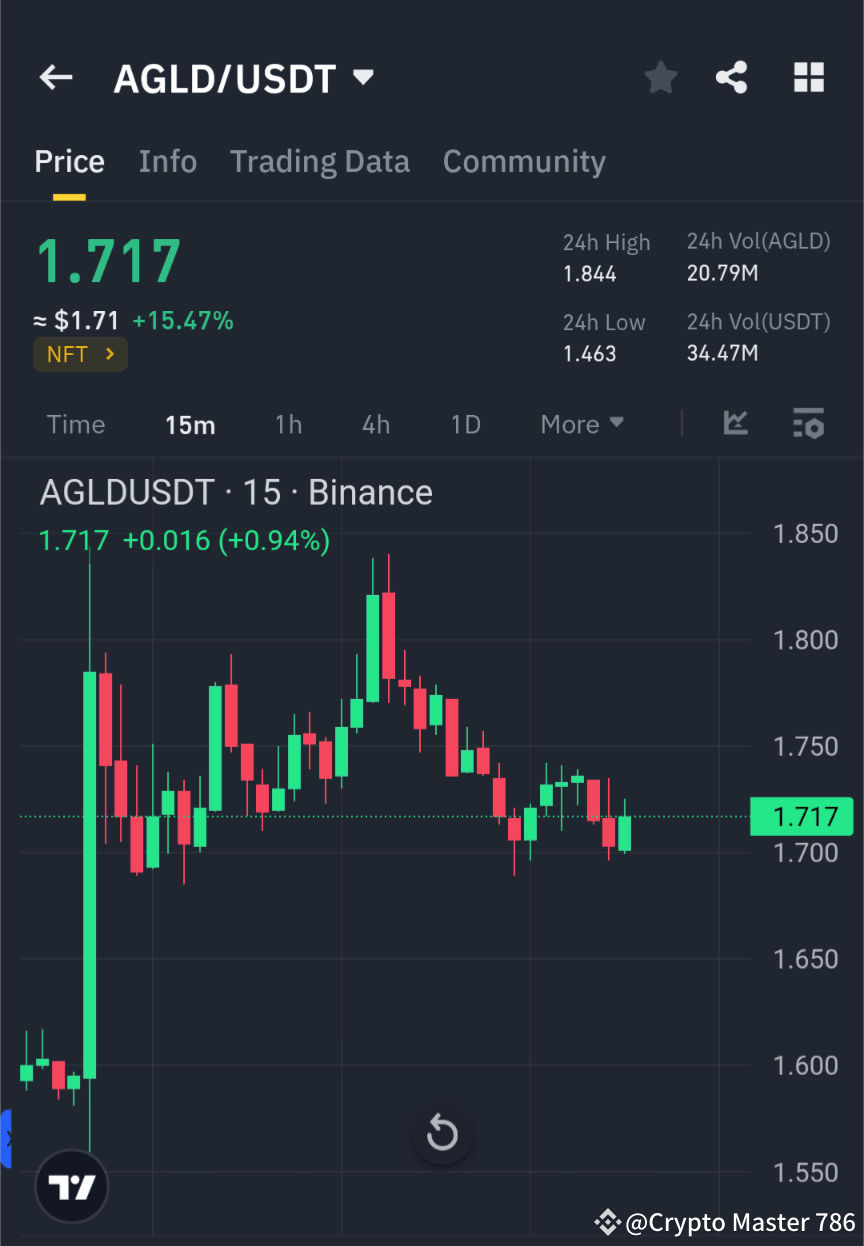Select the 4h interval option
Screen dimensions: 864x1246
coord(375,424)
